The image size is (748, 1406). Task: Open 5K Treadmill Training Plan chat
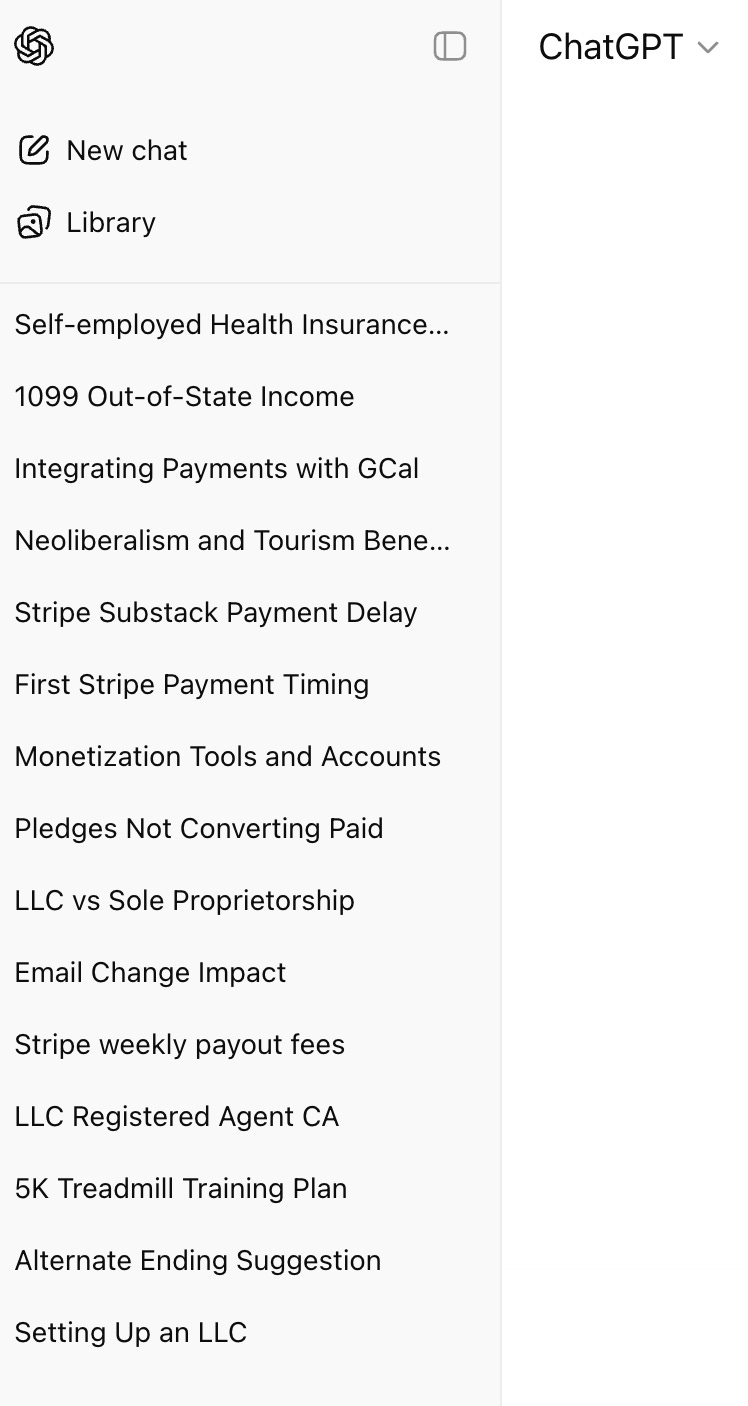[x=180, y=1188]
